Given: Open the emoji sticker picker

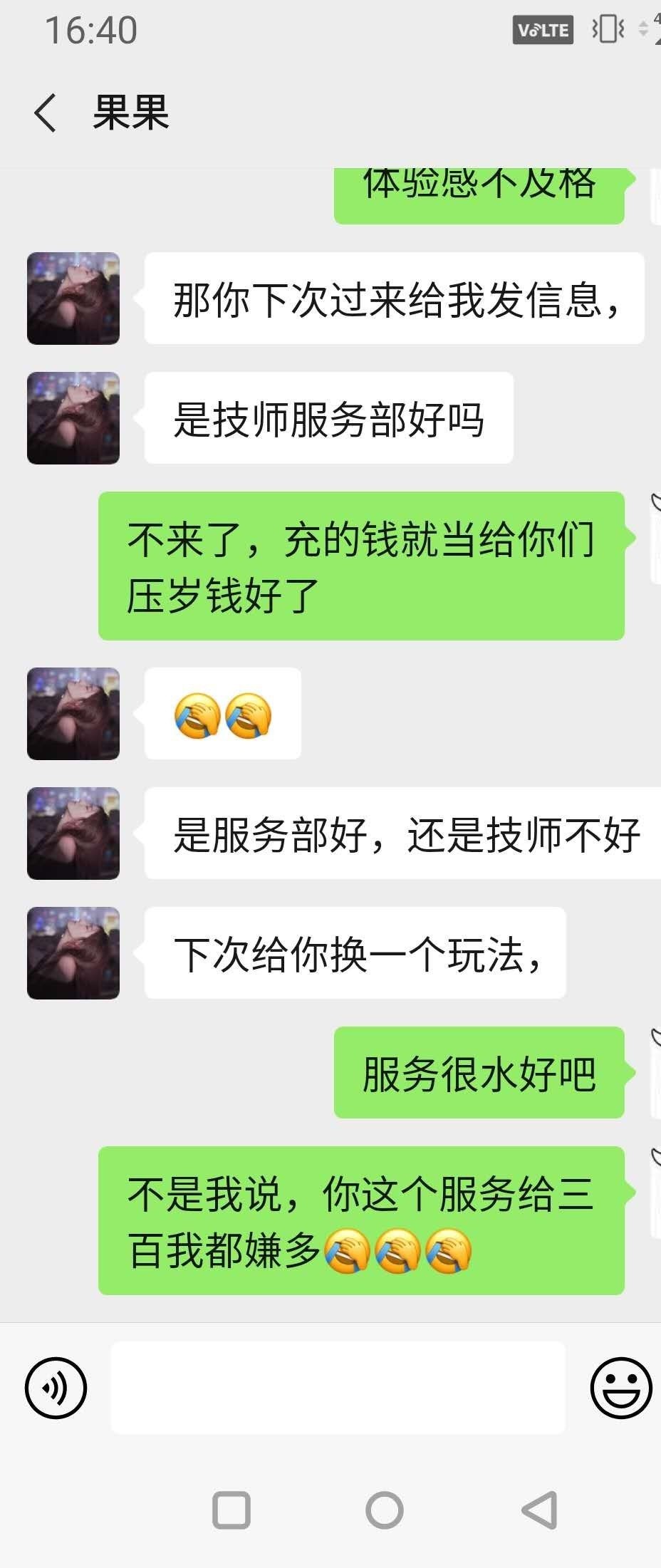Looking at the screenshot, I should click(620, 1387).
